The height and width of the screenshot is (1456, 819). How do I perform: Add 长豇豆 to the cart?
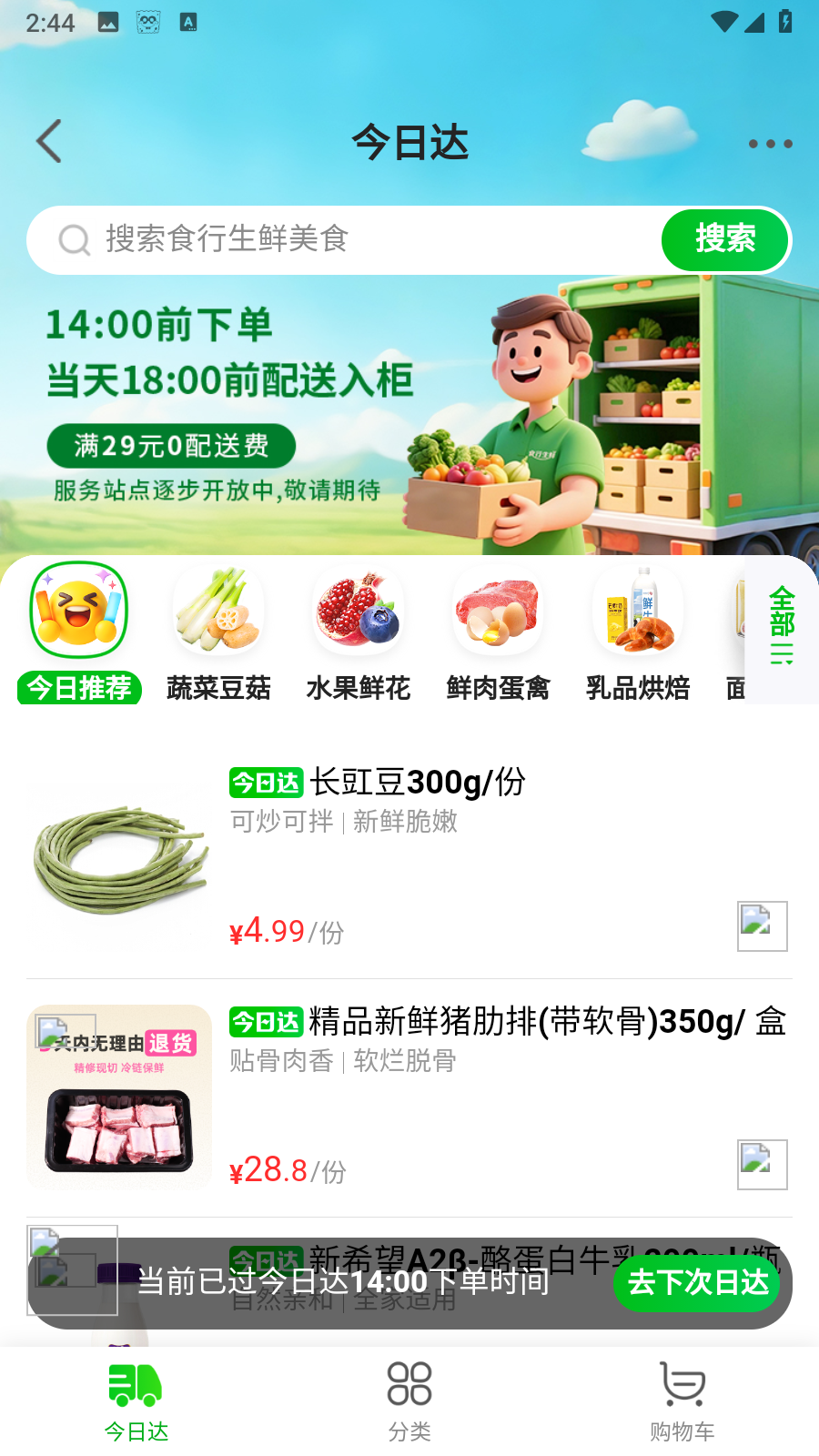pos(762,925)
